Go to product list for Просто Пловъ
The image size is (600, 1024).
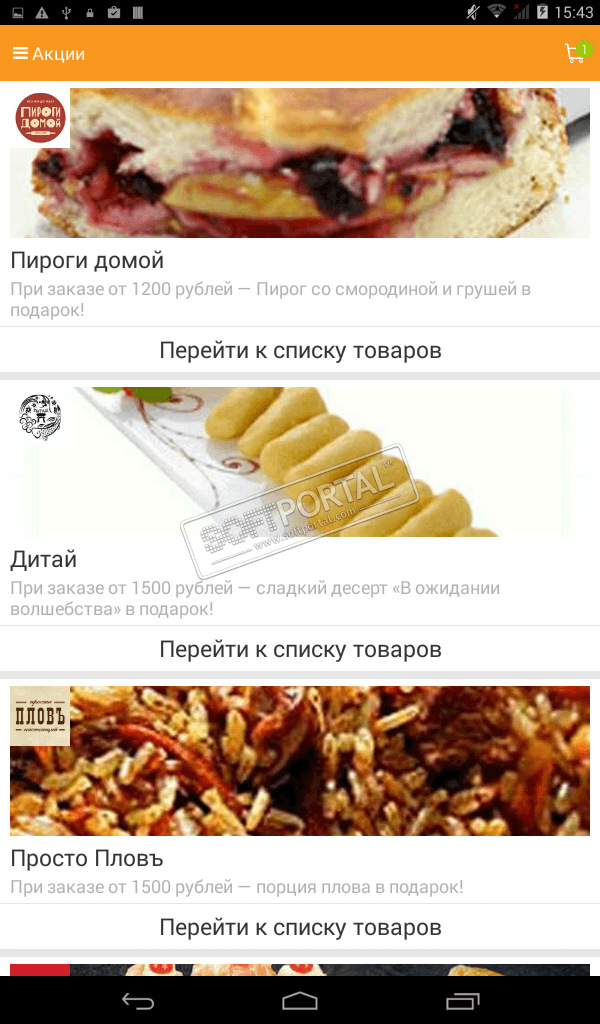[x=300, y=928]
